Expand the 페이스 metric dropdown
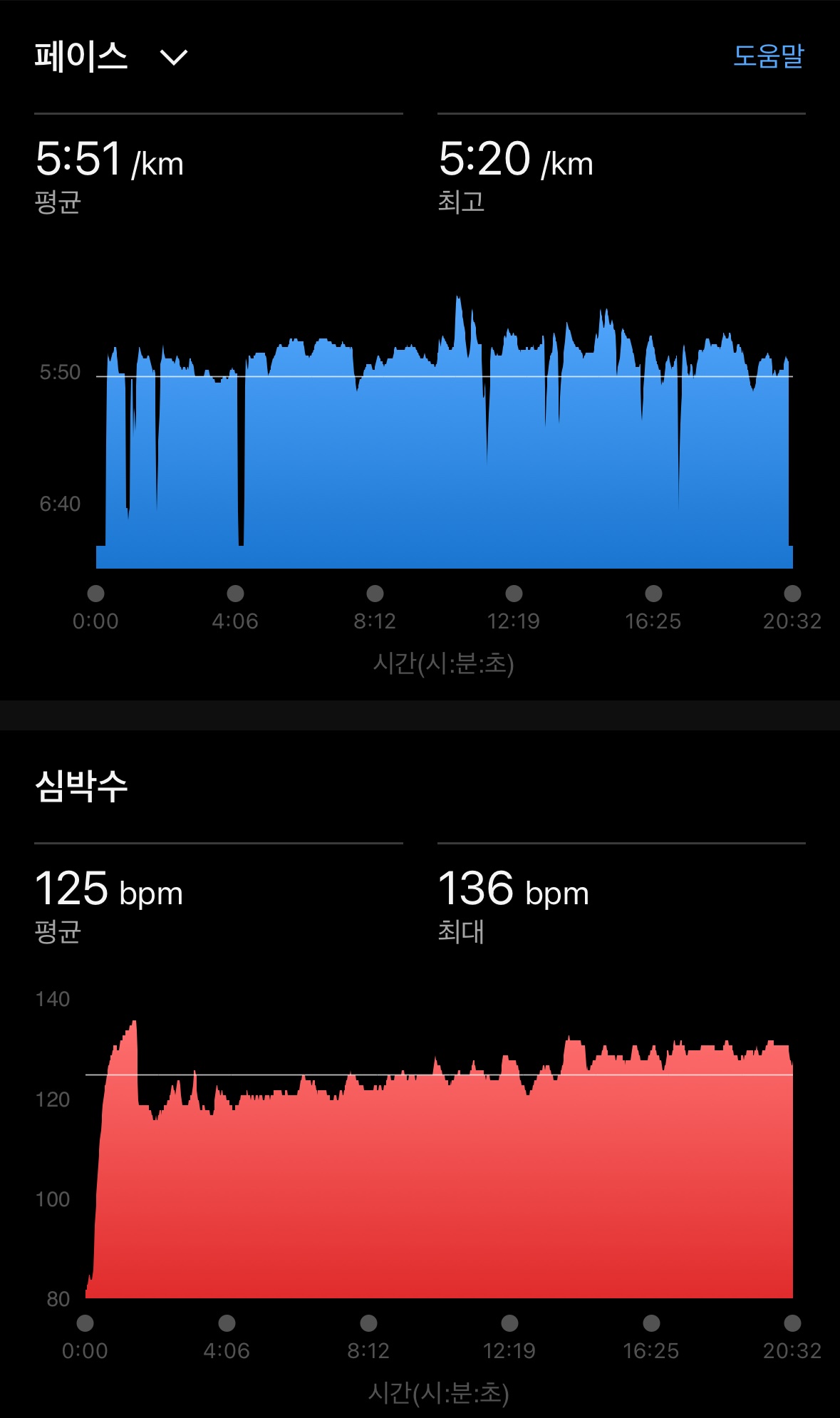The image size is (840, 1418). [173, 57]
